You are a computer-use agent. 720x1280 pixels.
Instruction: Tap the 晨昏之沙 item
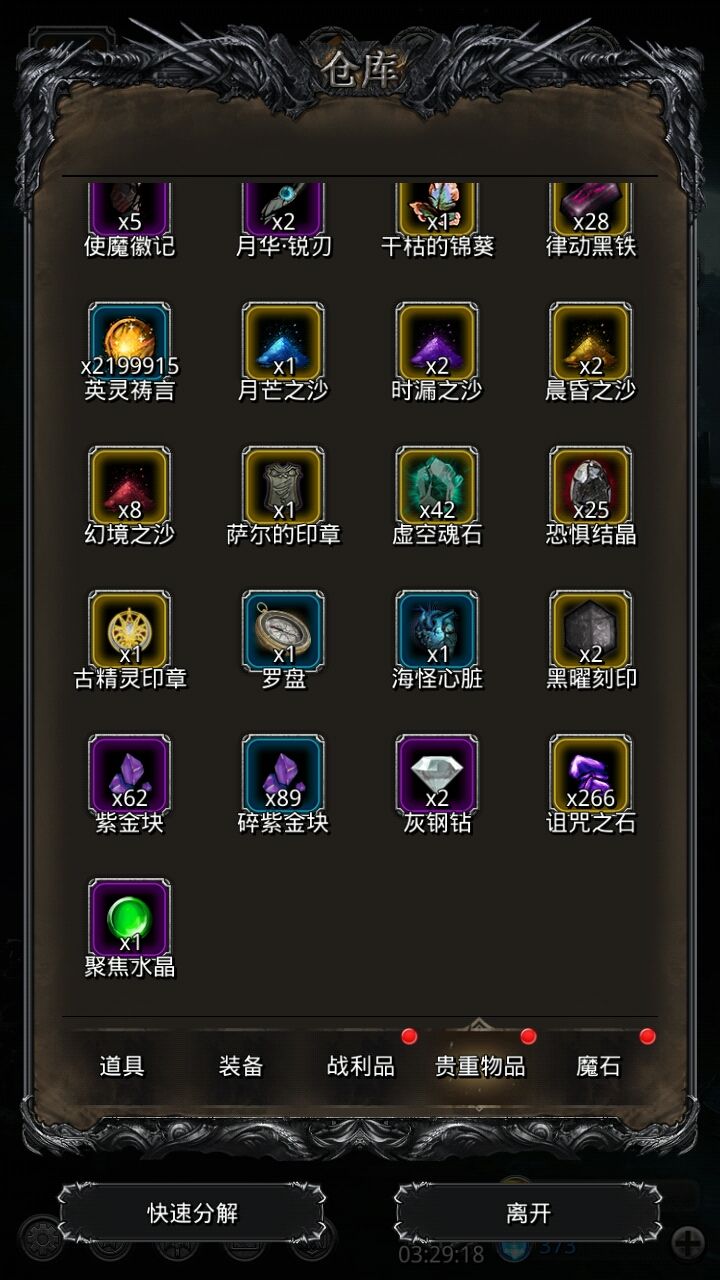590,343
